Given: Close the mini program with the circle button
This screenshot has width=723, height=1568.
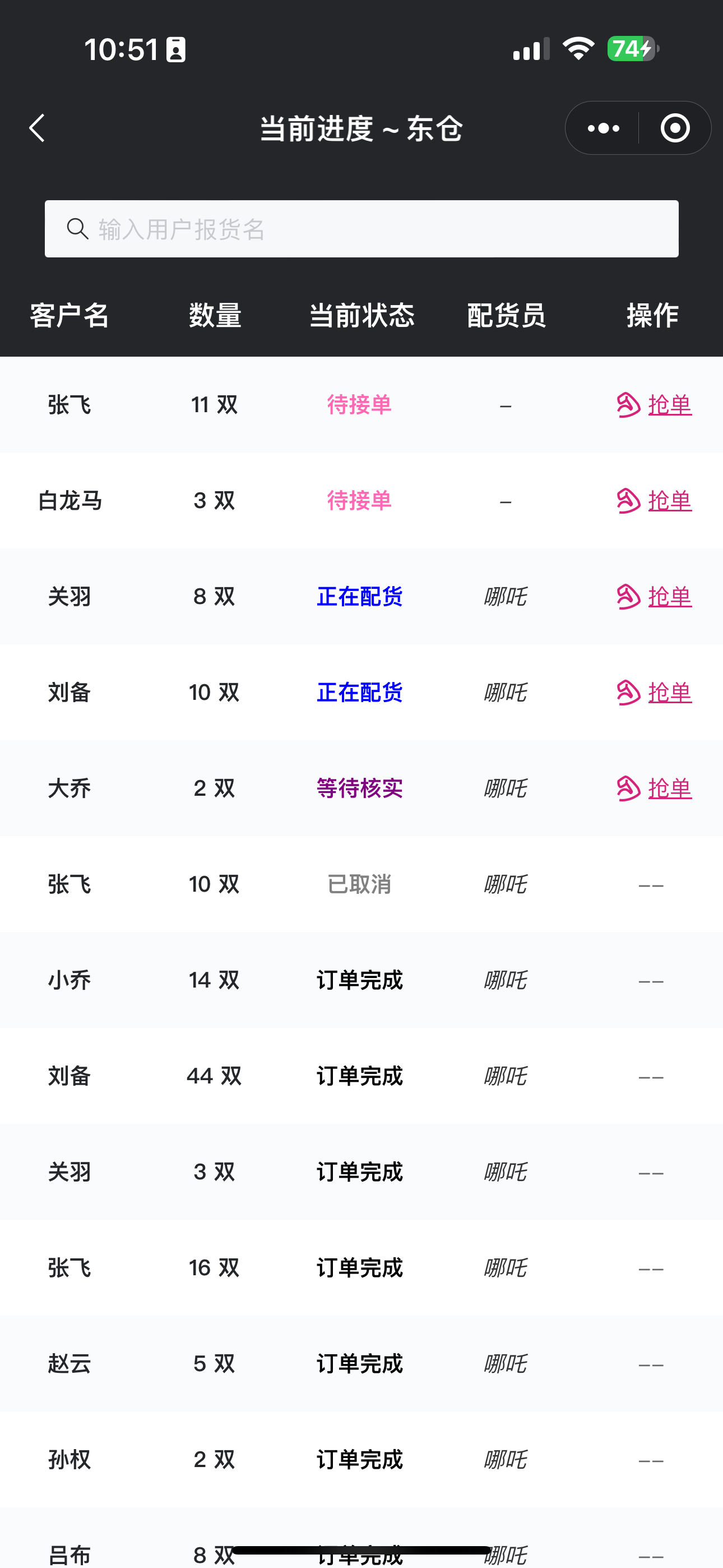Looking at the screenshot, I should point(675,128).
